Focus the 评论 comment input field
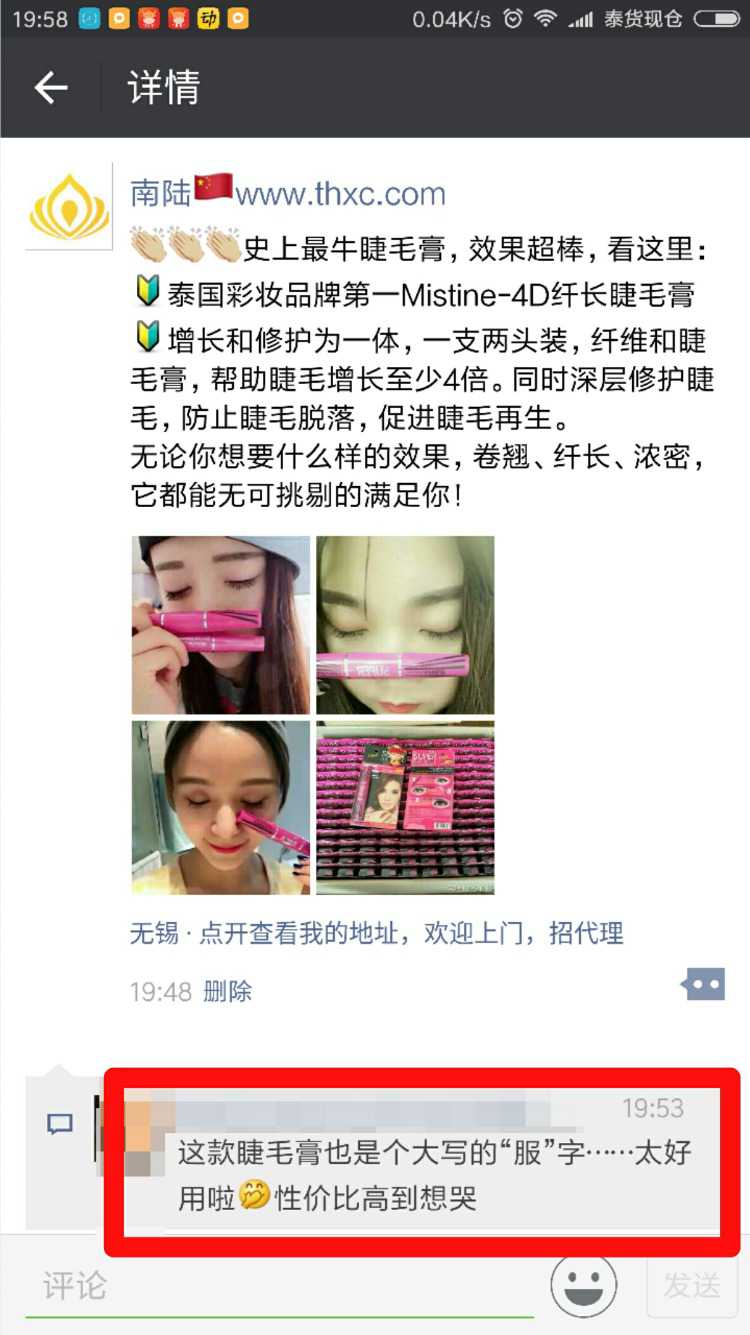Screen dimensions: 750x1335 pyautogui.click(x=280, y=1286)
